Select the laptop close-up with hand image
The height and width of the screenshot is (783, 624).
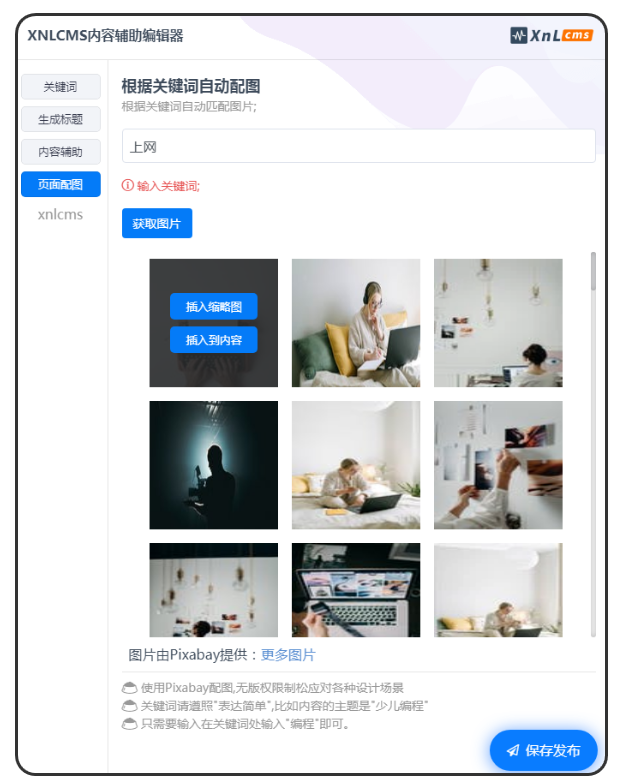(356, 590)
